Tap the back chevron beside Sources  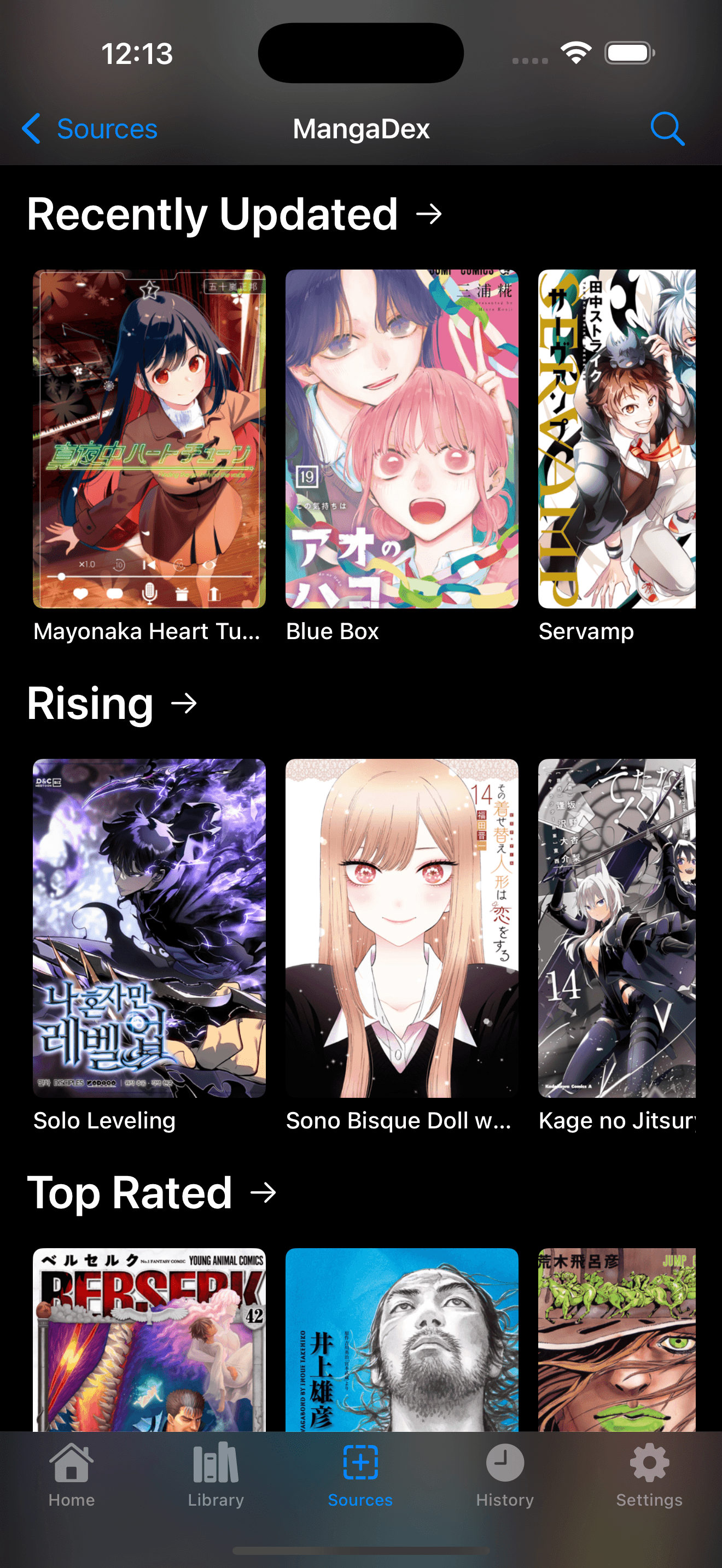click(x=32, y=128)
